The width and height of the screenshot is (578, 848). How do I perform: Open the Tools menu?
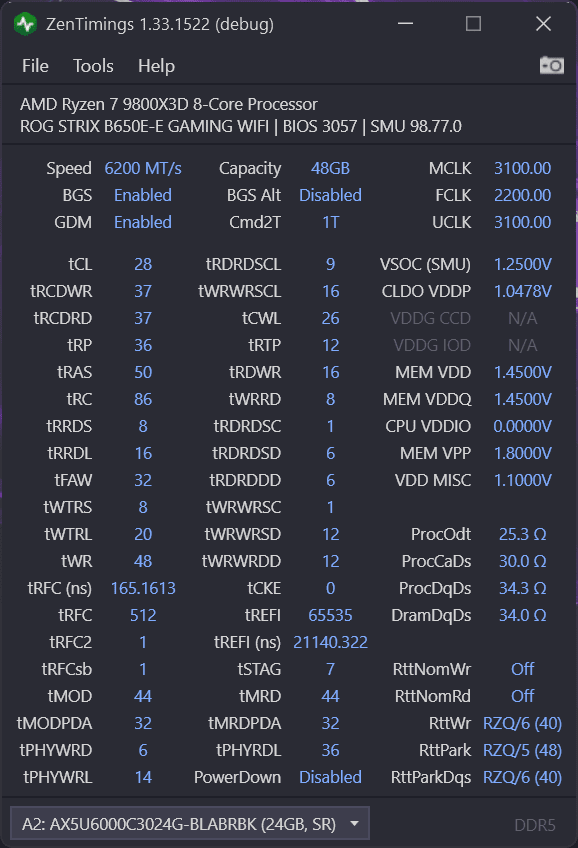(93, 66)
